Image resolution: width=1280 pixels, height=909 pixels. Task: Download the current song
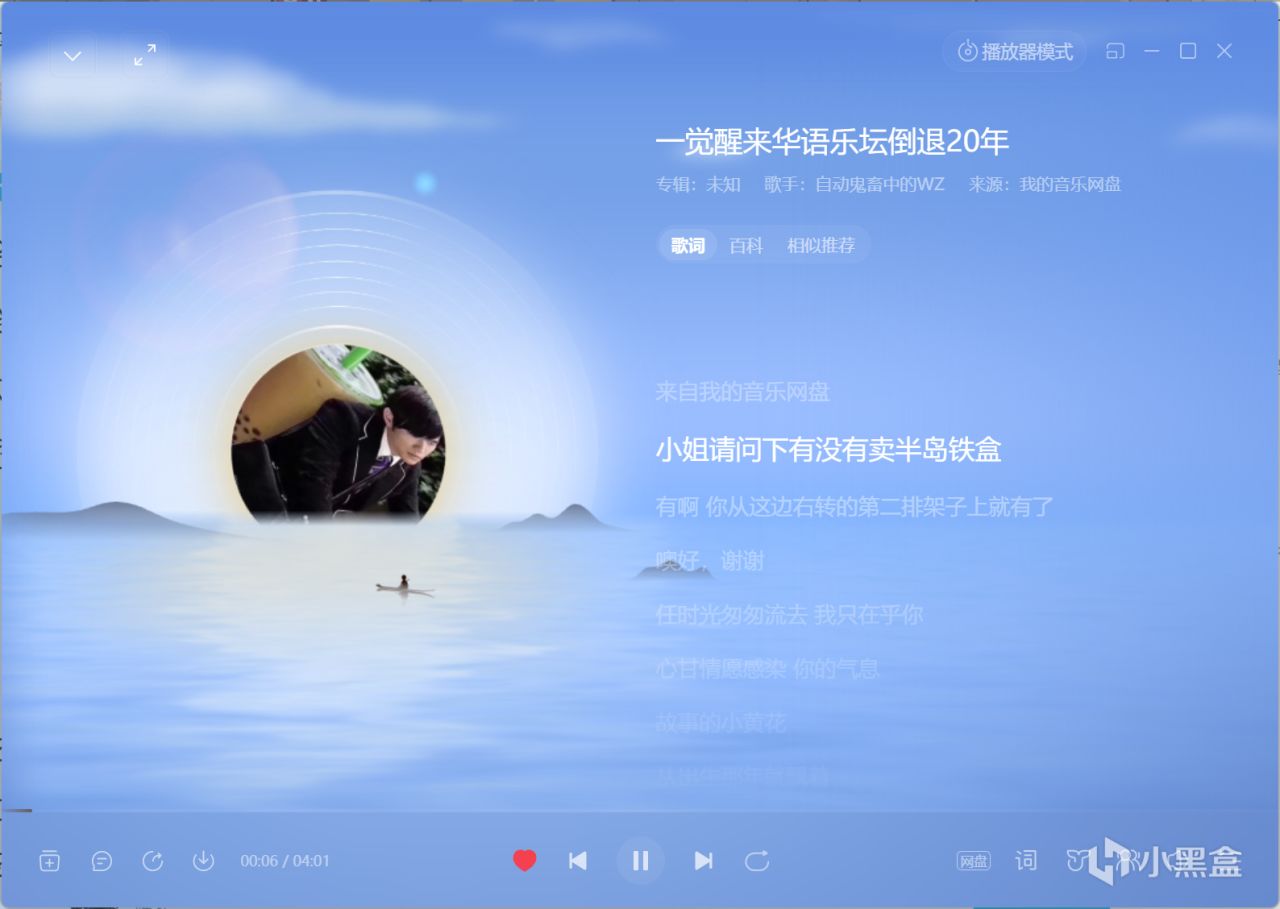[x=203, y=861]
